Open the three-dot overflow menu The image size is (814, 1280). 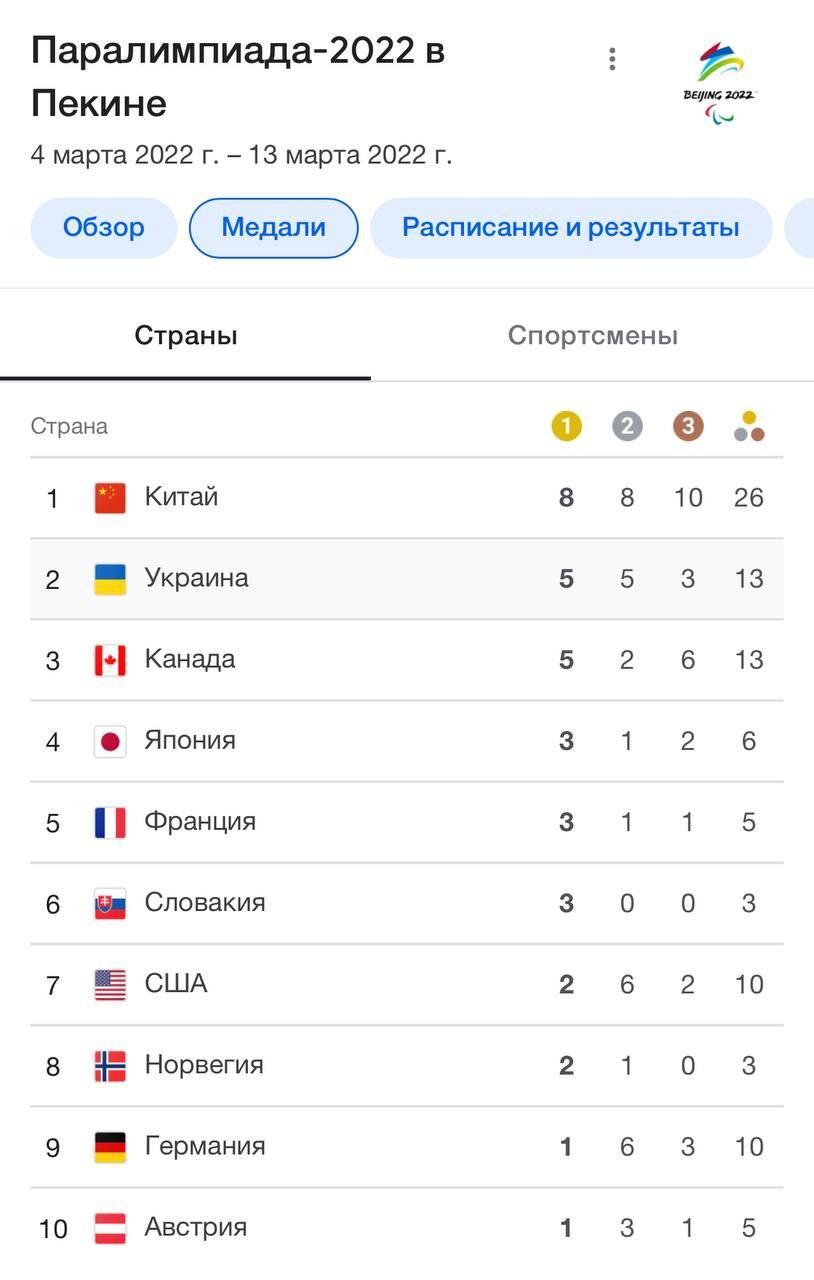[x=612, y=59]
